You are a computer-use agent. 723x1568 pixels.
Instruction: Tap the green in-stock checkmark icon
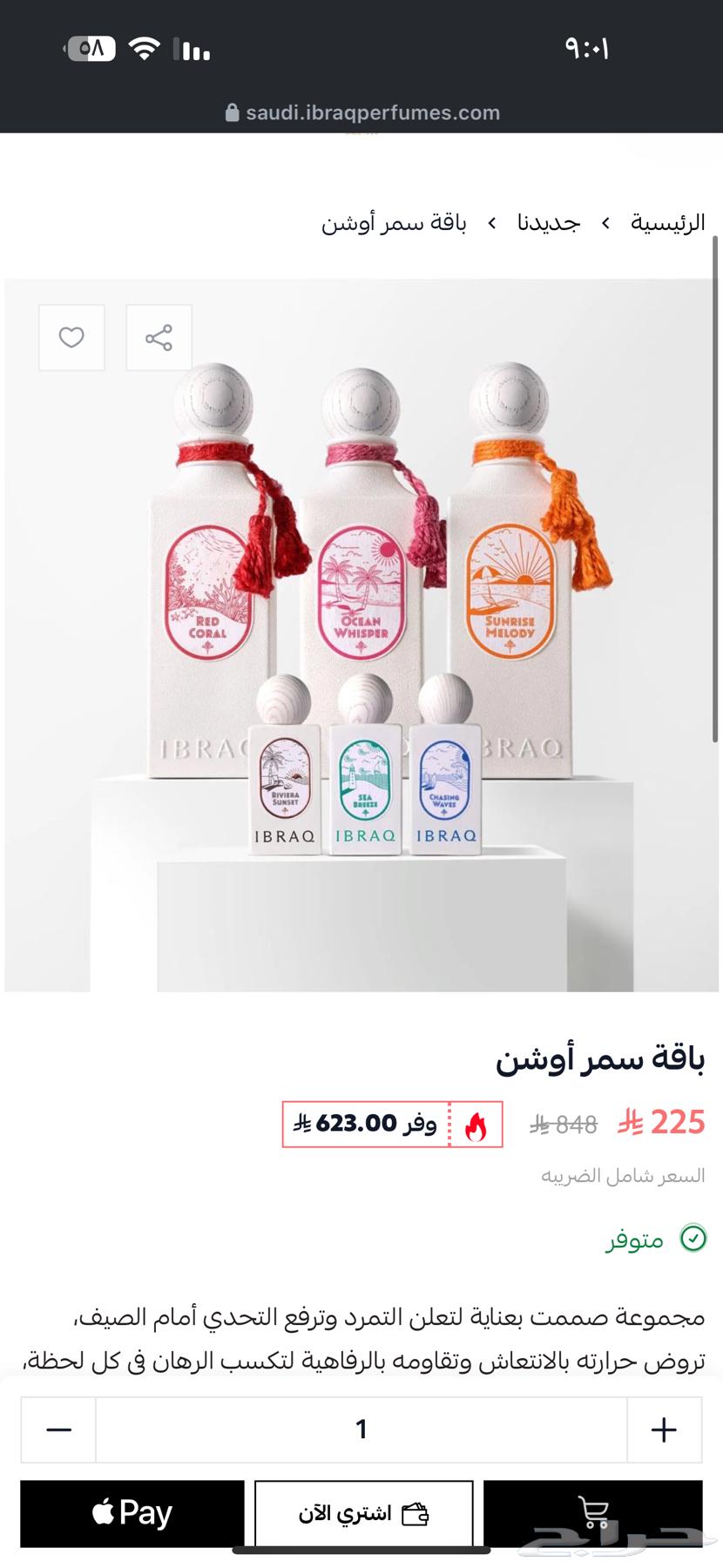(693, 1239)
